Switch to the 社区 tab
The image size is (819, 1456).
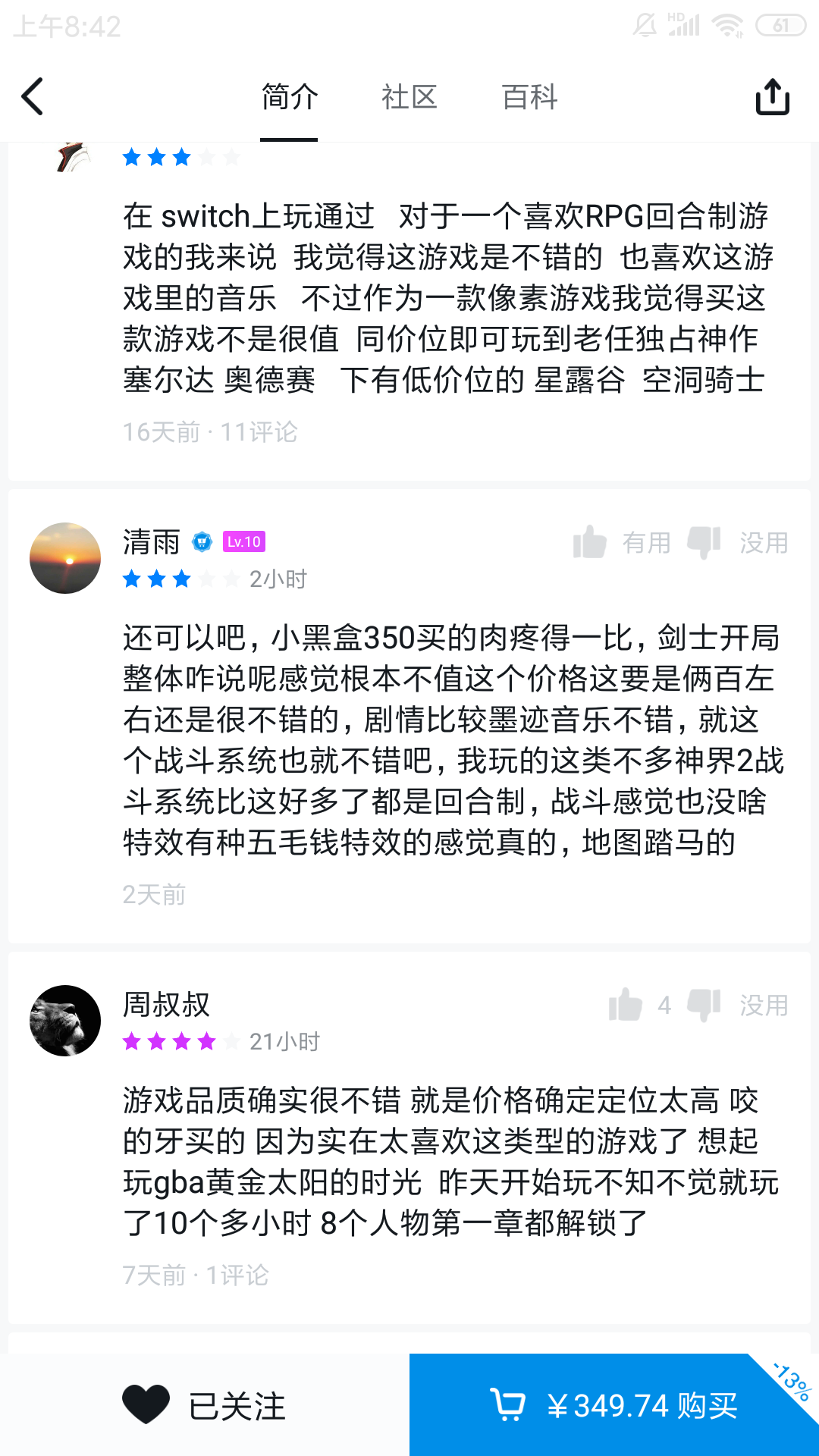point(409,97)
